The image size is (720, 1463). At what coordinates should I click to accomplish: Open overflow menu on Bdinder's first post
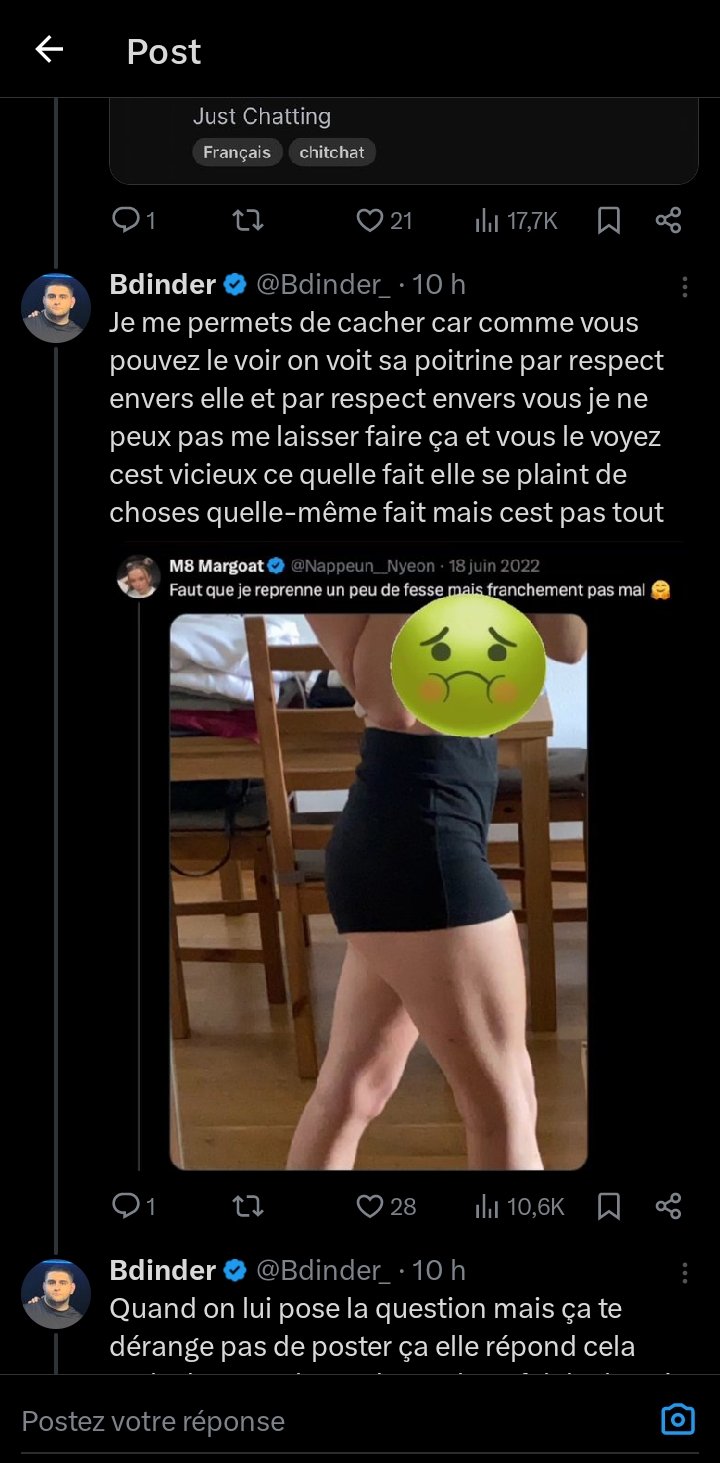tap(684, 287)
